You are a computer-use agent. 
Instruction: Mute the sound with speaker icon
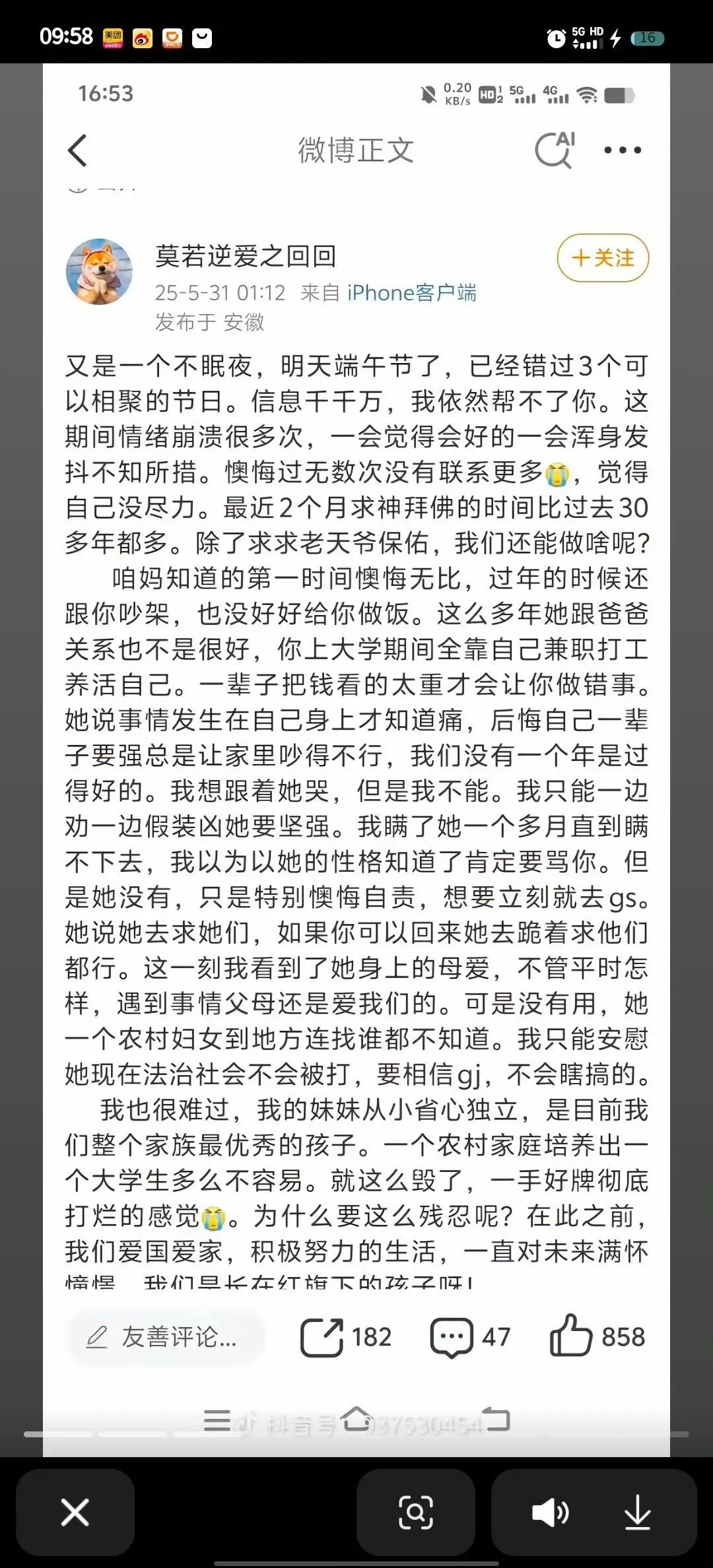549,1512
